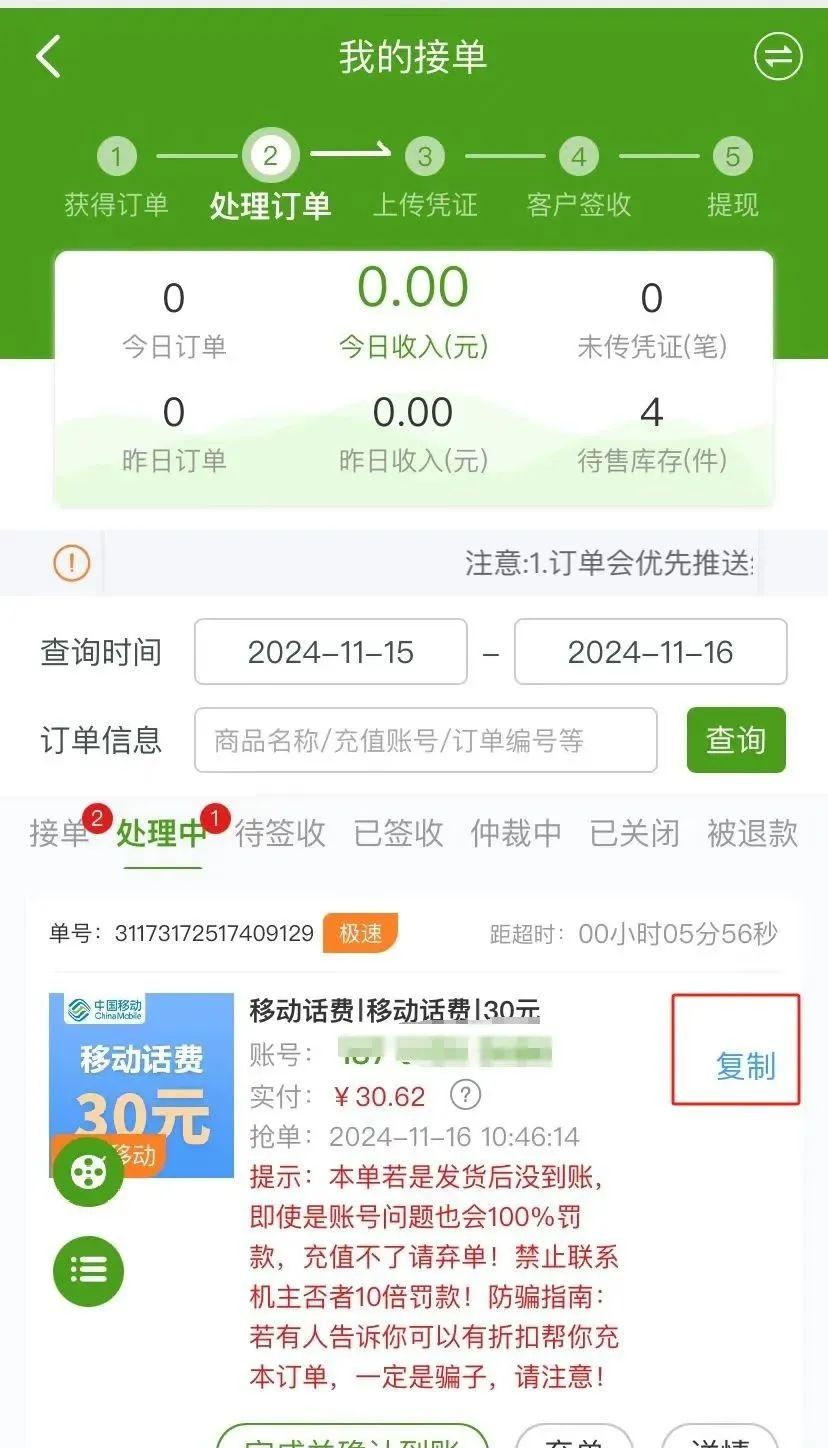Tap the floating film-reel icon

pyautogui.click(x=88, y=1172)
